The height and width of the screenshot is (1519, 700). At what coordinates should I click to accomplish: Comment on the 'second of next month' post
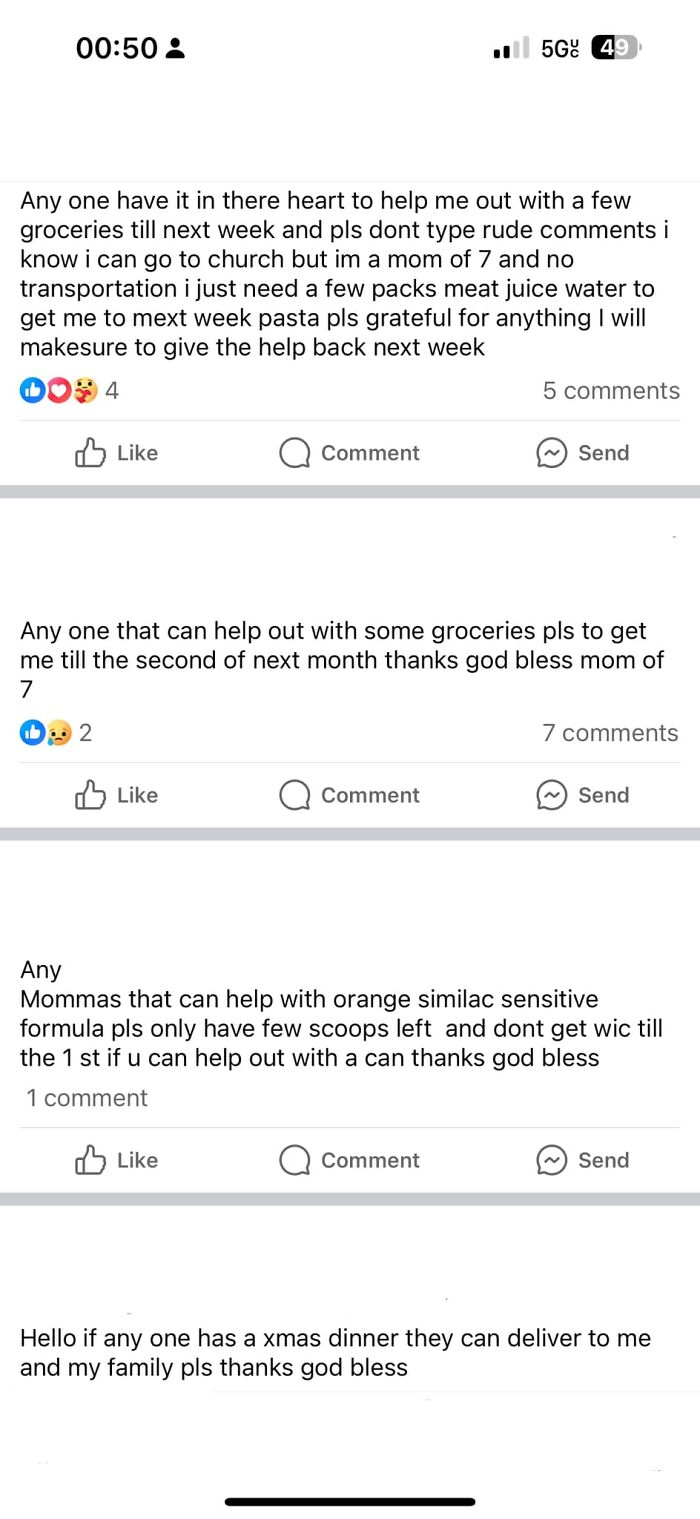tap(349, 795)
